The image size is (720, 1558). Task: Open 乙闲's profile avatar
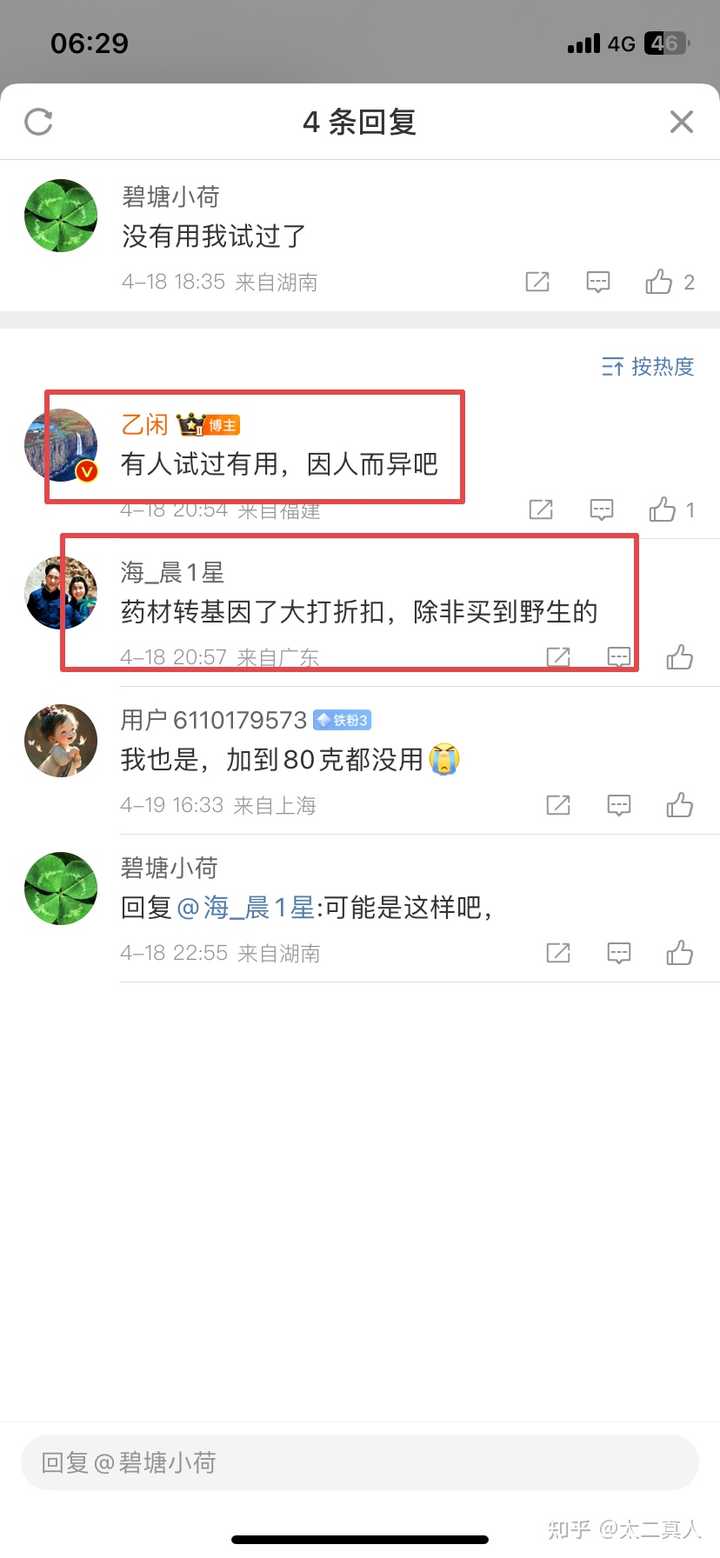(61, 445)
